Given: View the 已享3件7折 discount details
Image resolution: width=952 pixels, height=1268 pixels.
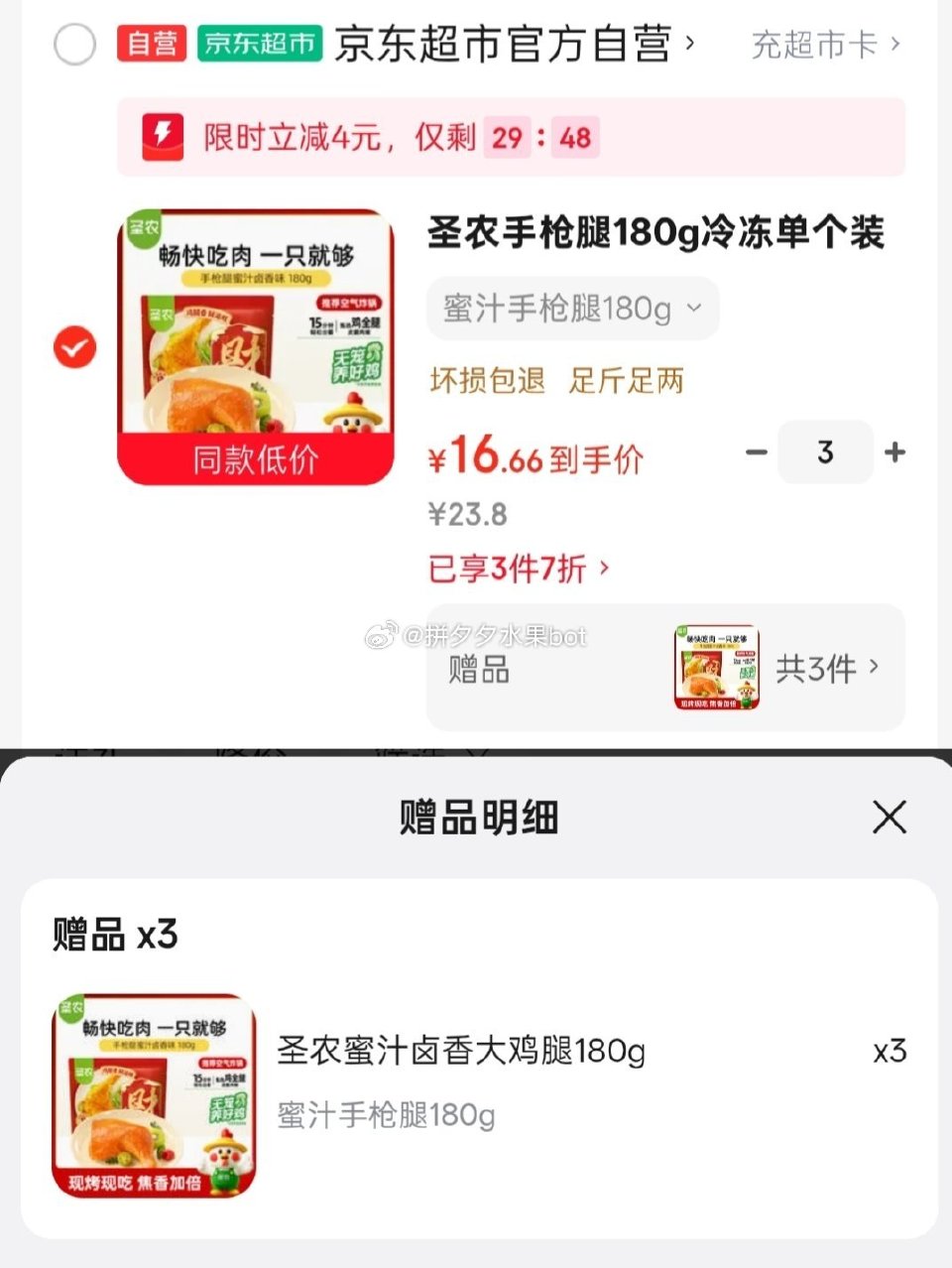Looking at the screenshot, I should (519, 569).
